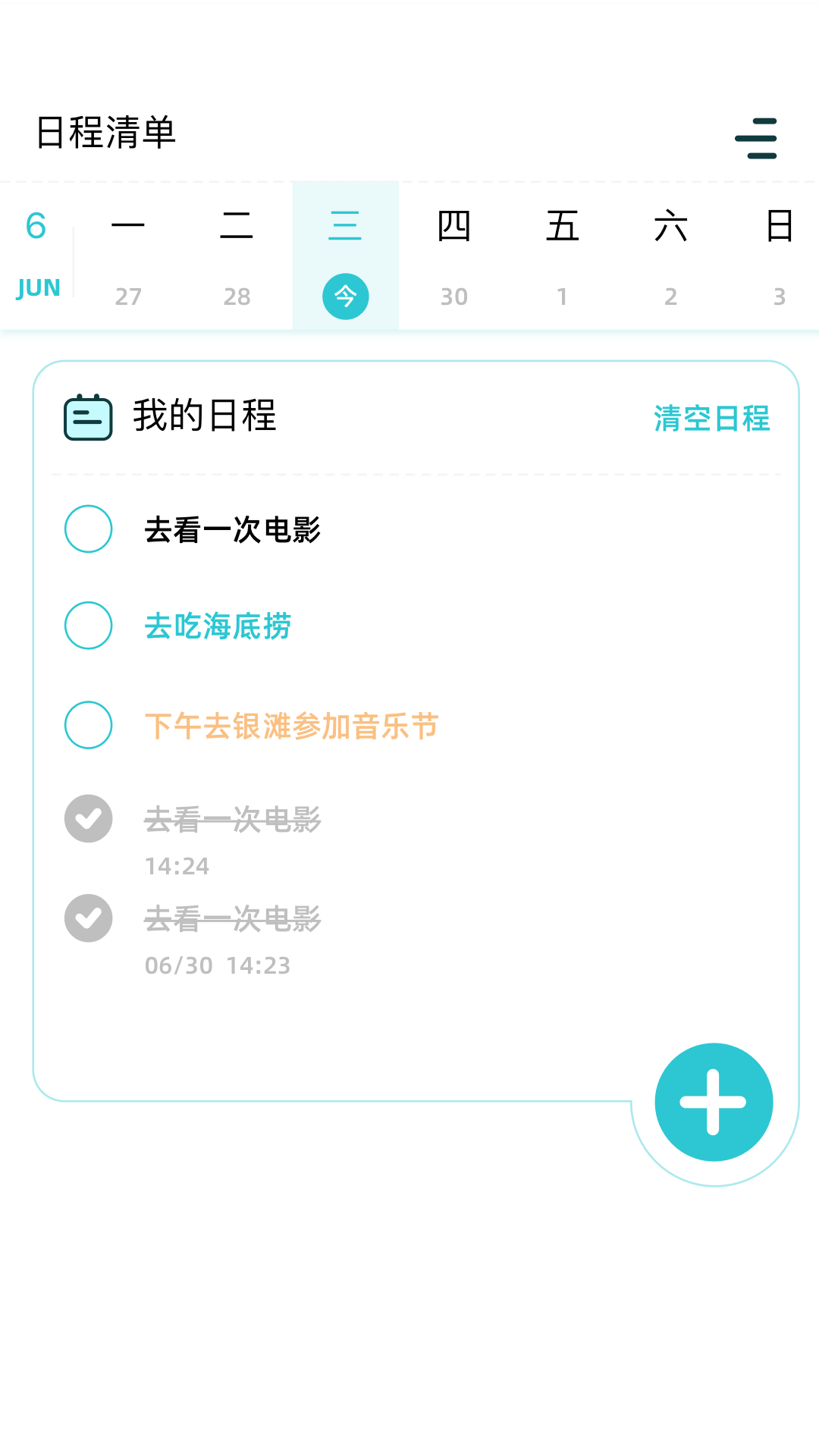This screenshot has height=1456, width=819.
Task: Tap the gray checkmark next to 14:24 item
Action: [88, 819]
